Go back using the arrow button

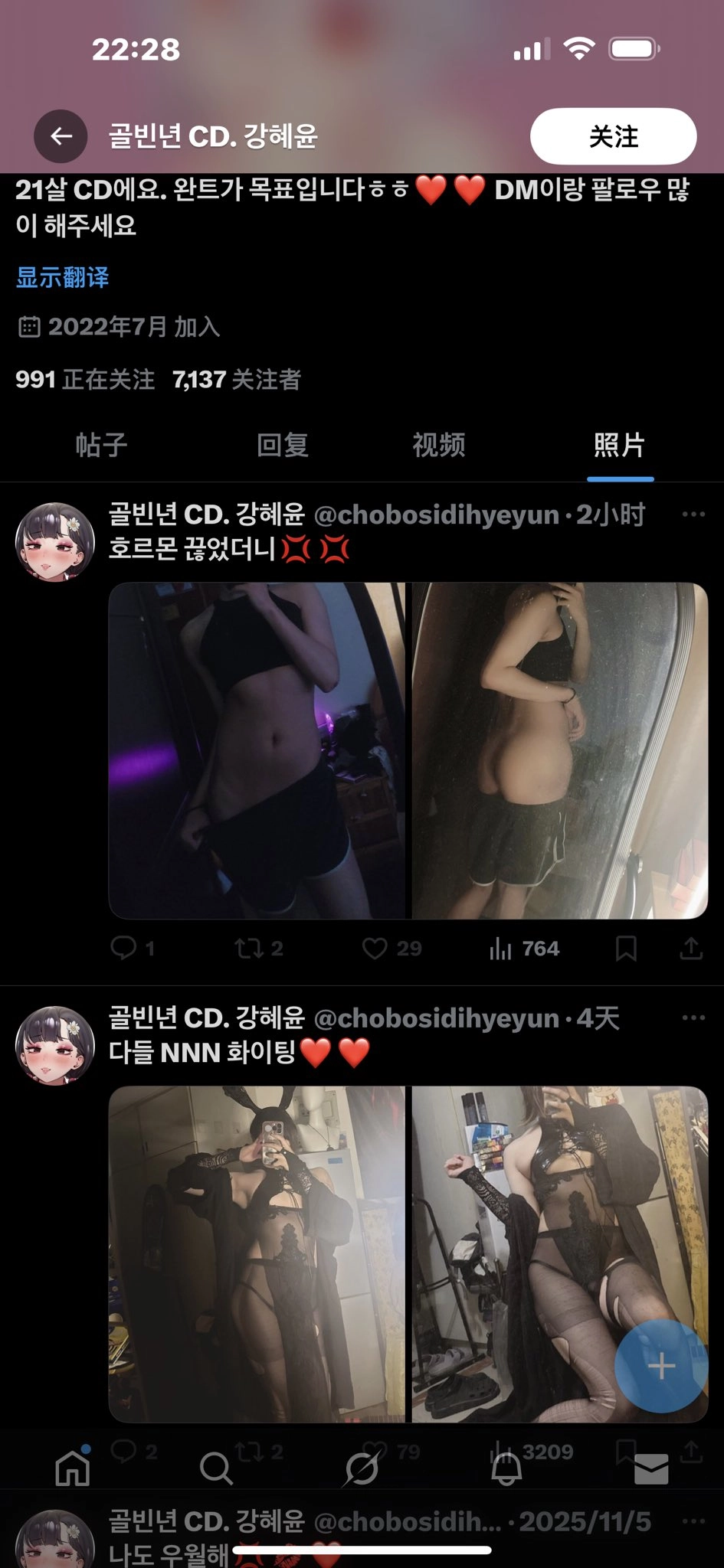click(x=61, y=136)
